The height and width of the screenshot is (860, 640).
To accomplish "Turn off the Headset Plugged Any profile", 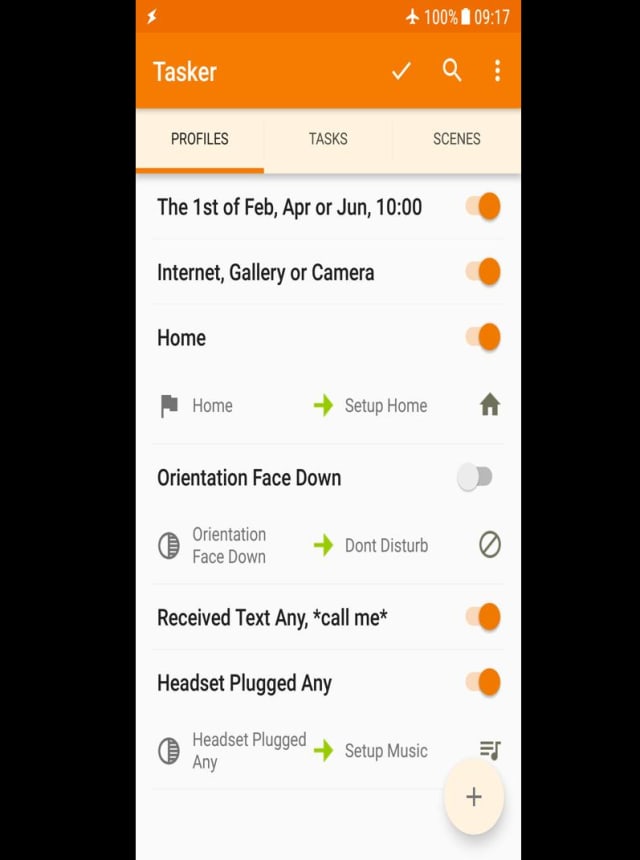I will pyautogui.click(x=483, y=683).
